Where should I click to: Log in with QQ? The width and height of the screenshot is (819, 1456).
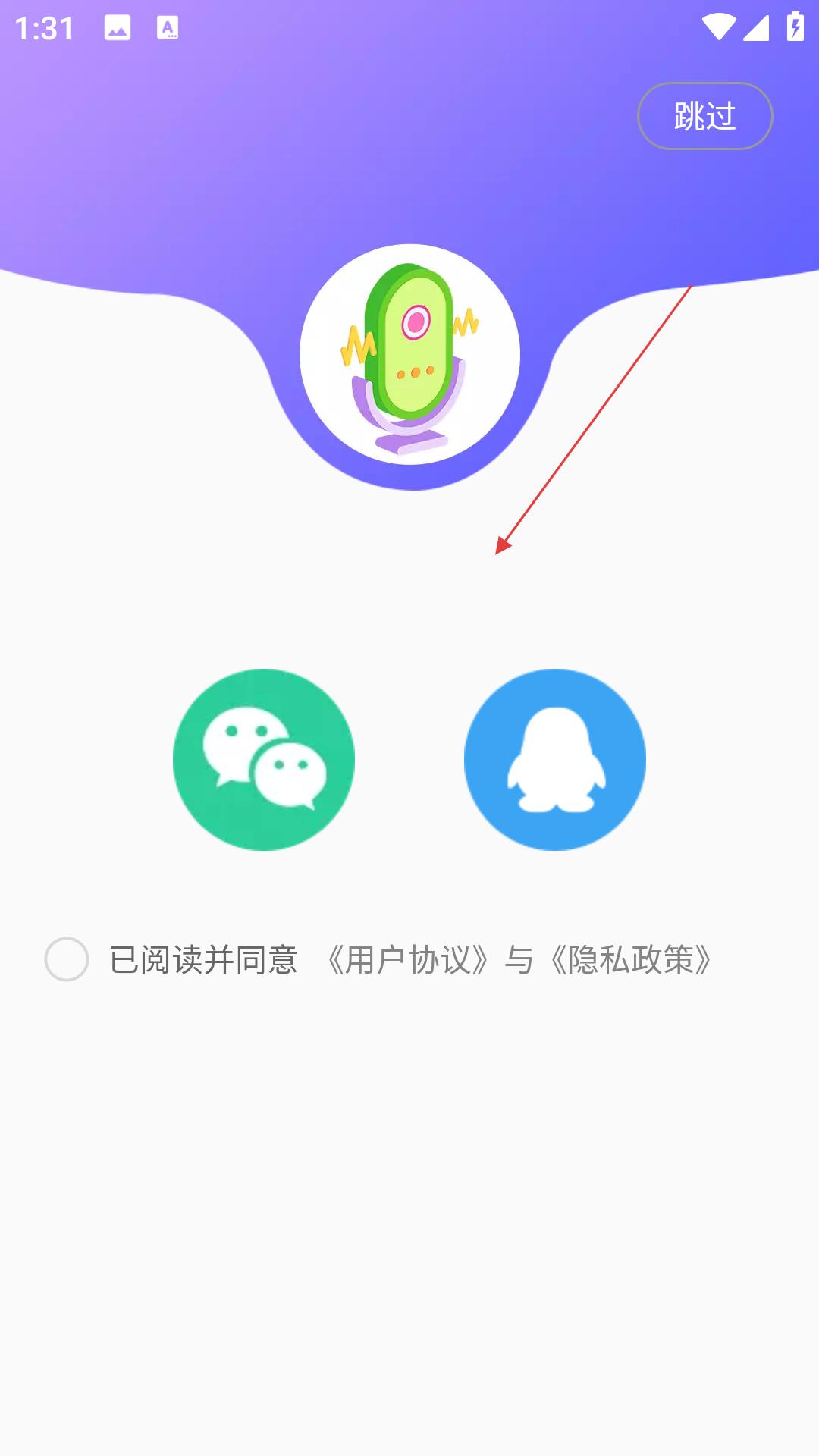point(555,759)
